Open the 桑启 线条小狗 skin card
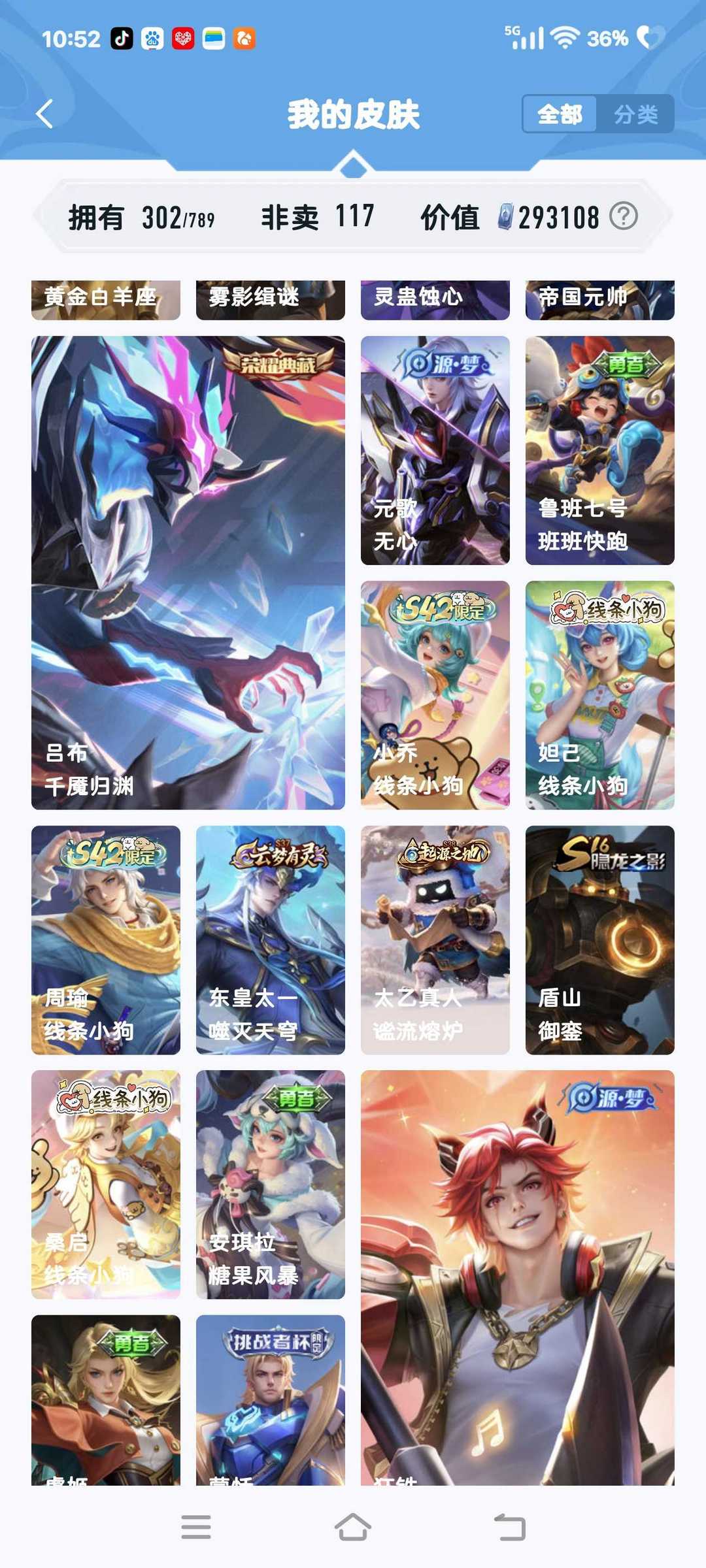 (106, 1184)
